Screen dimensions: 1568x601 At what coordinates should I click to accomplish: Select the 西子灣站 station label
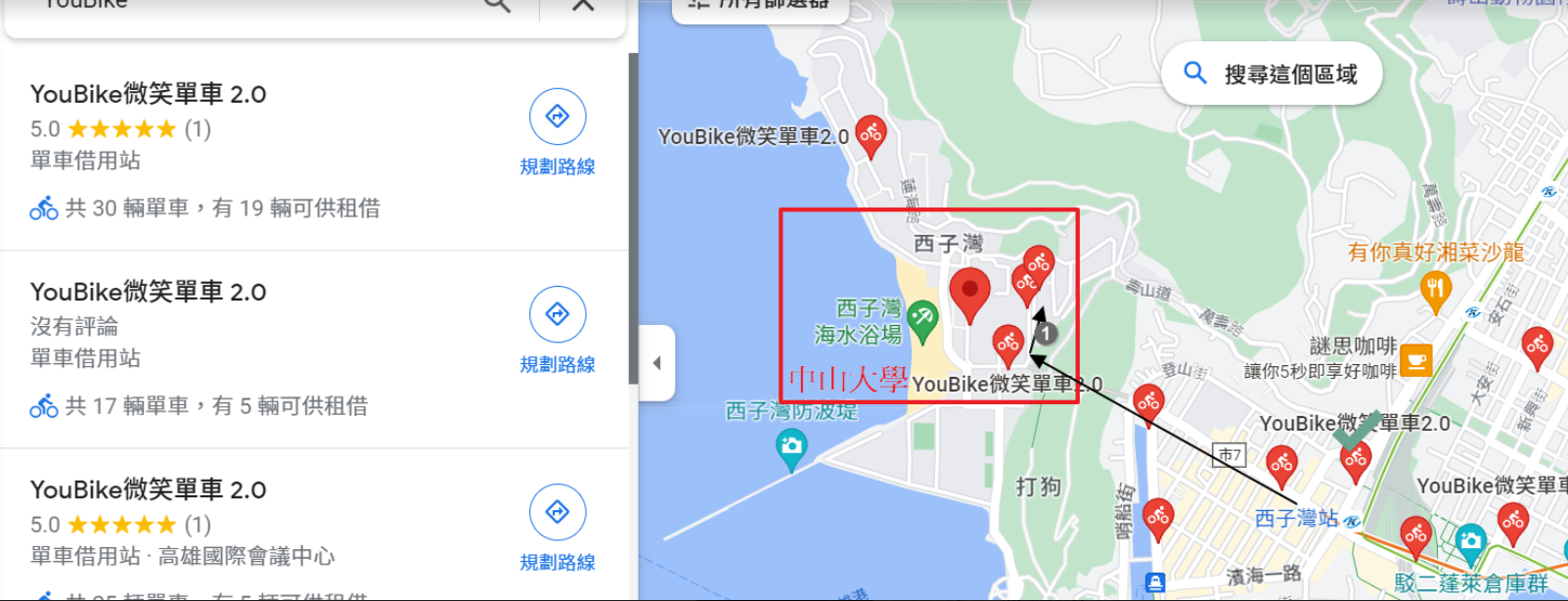point(1296,518)
